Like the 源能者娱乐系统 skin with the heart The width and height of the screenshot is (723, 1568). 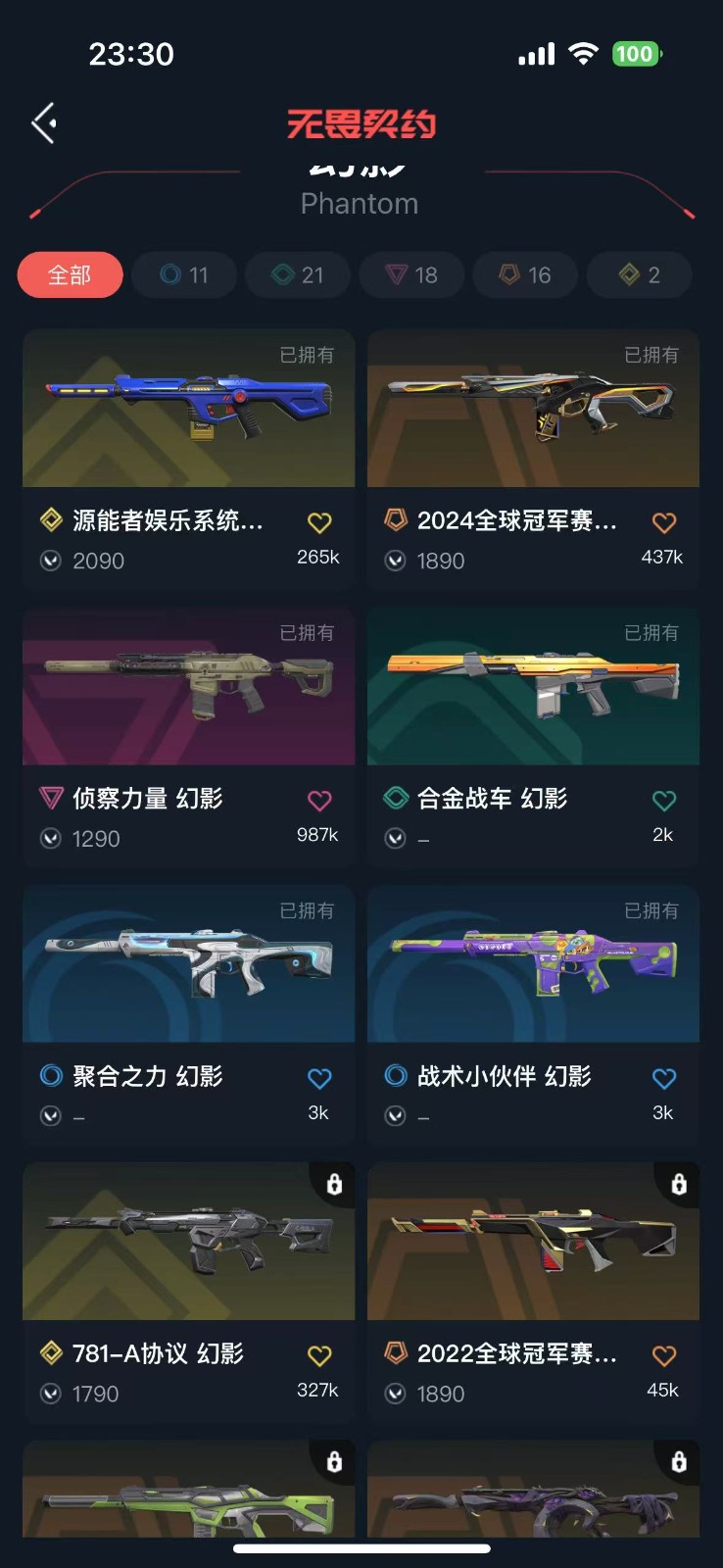(319, 523)
